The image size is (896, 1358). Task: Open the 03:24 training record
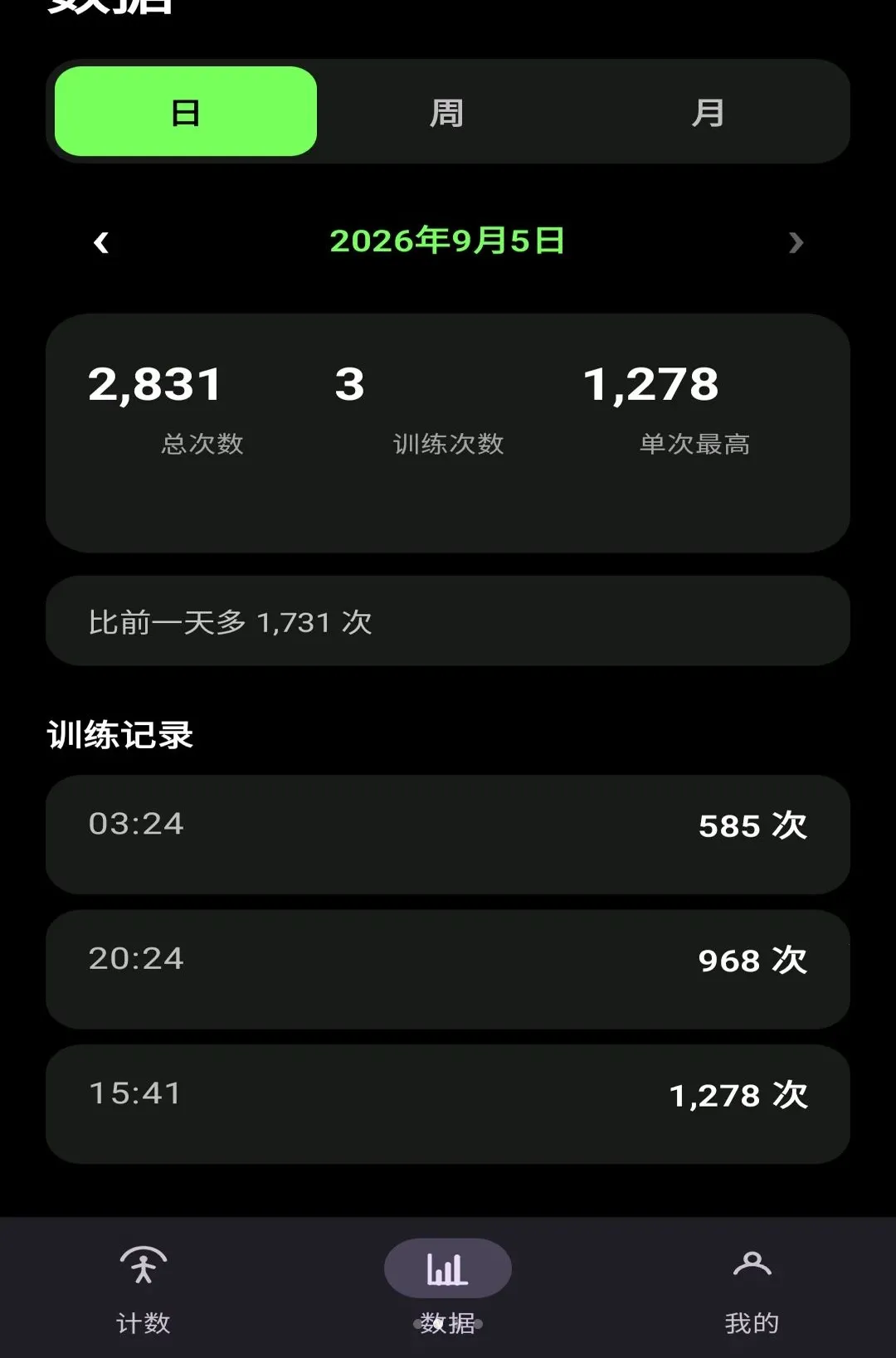tap(448, 835)
